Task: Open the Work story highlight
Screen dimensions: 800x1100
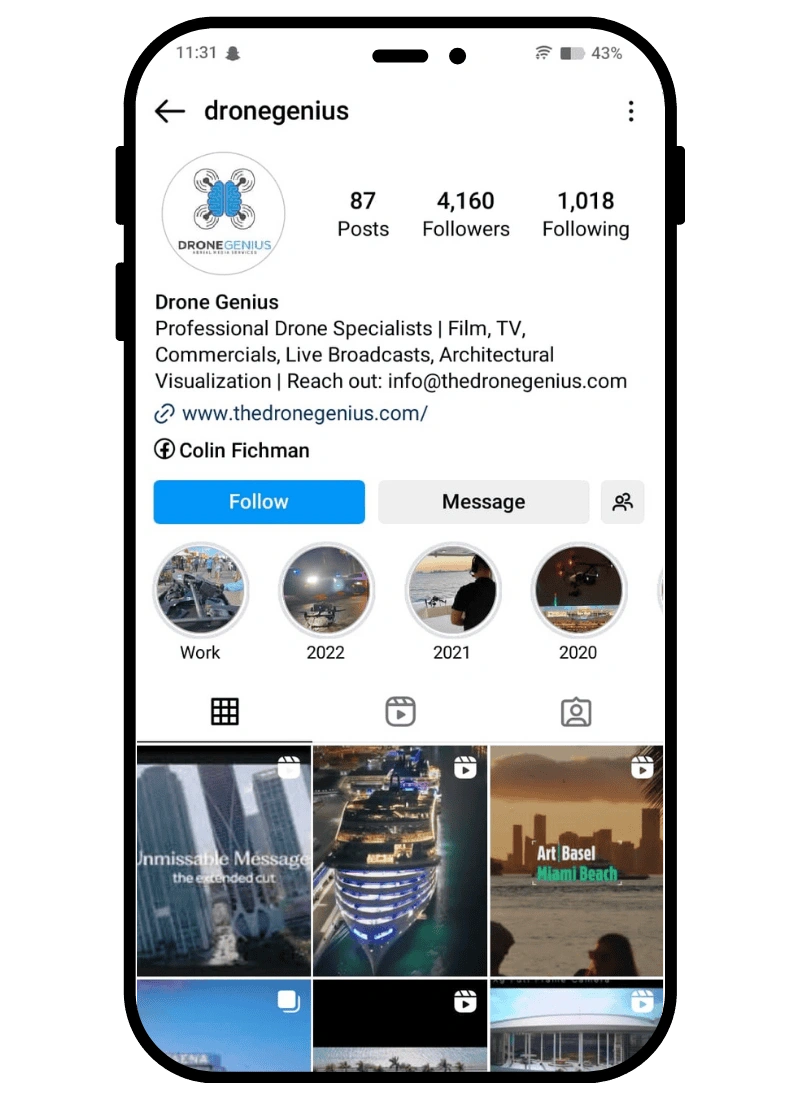Action: (200, 592)
